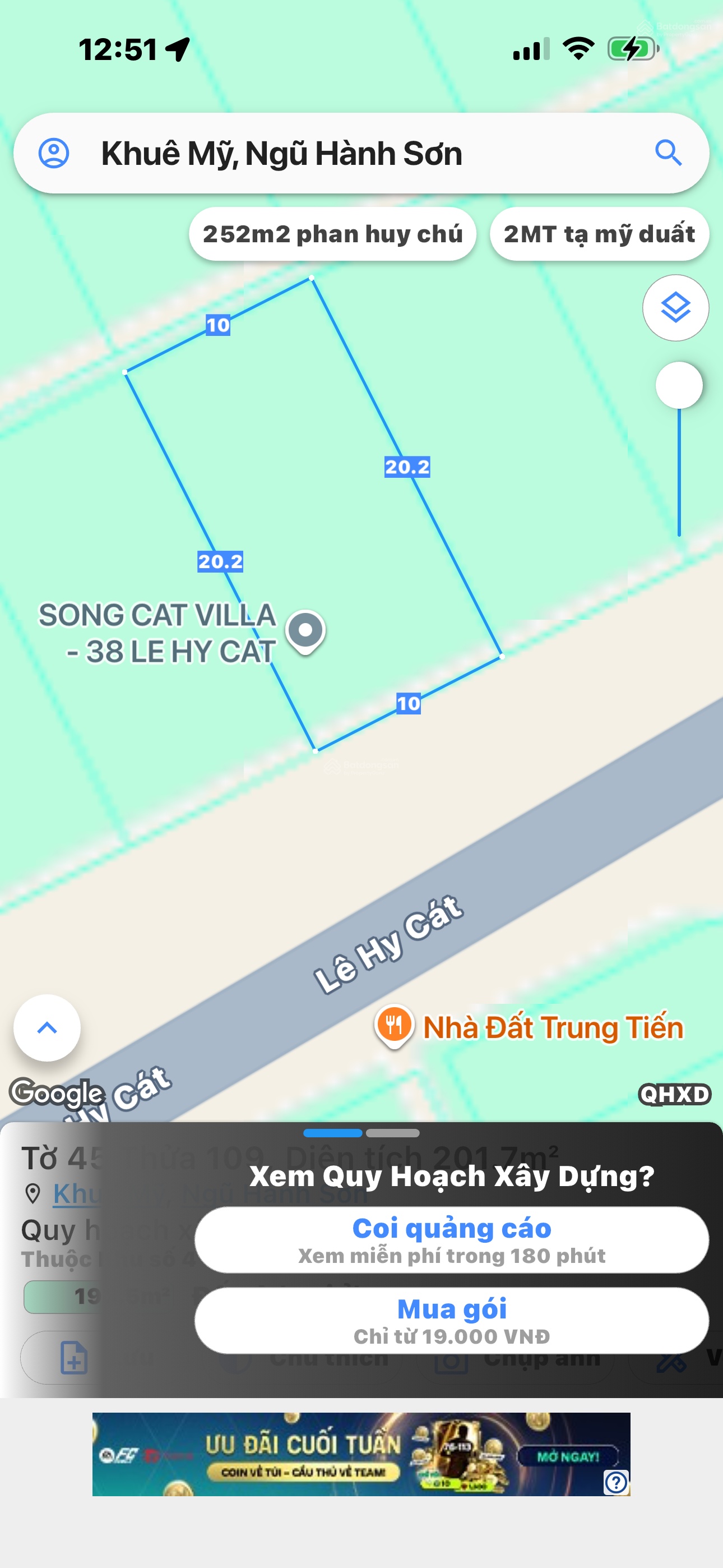Open suggestion chip 252m2 phan huy chú

tap(332, 234)
